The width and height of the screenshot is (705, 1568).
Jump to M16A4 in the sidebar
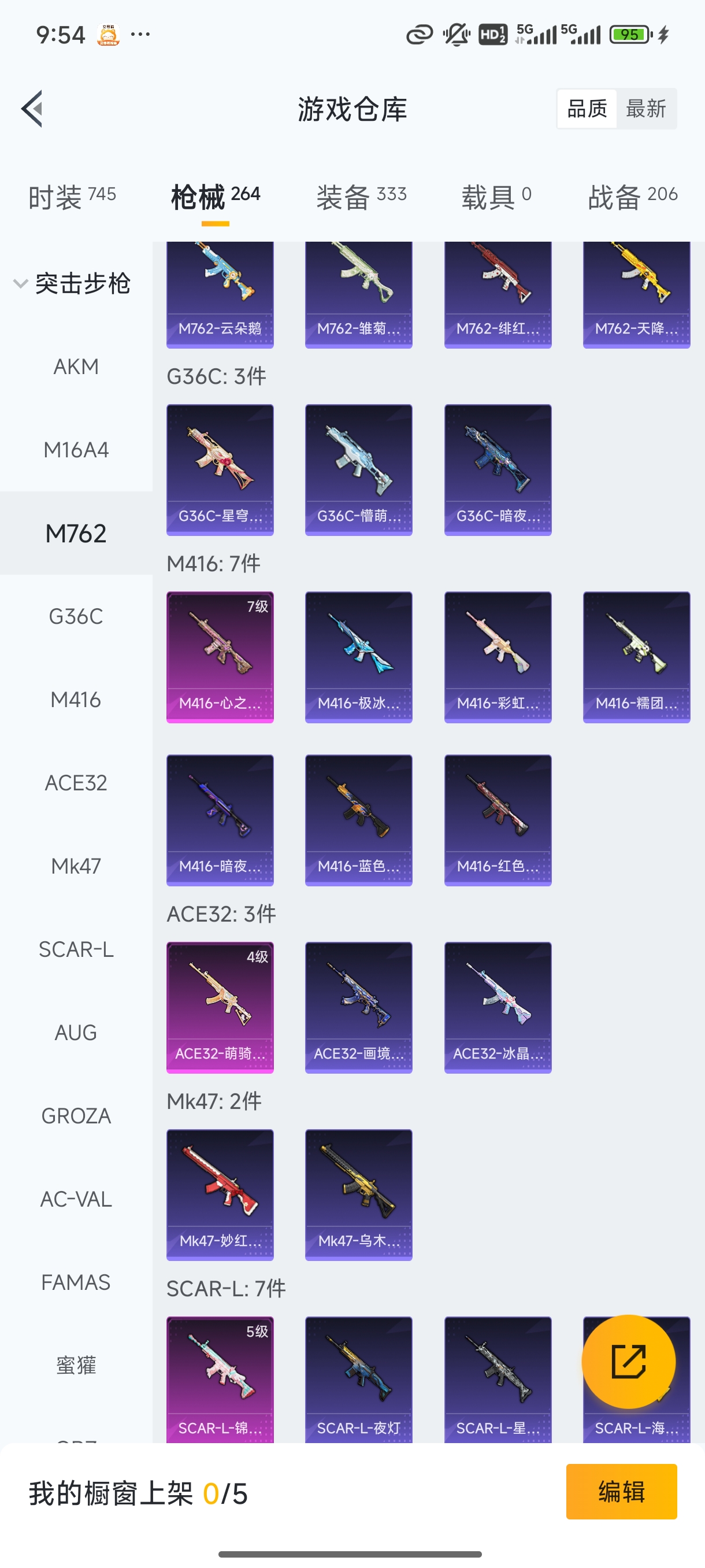point(76,450)
